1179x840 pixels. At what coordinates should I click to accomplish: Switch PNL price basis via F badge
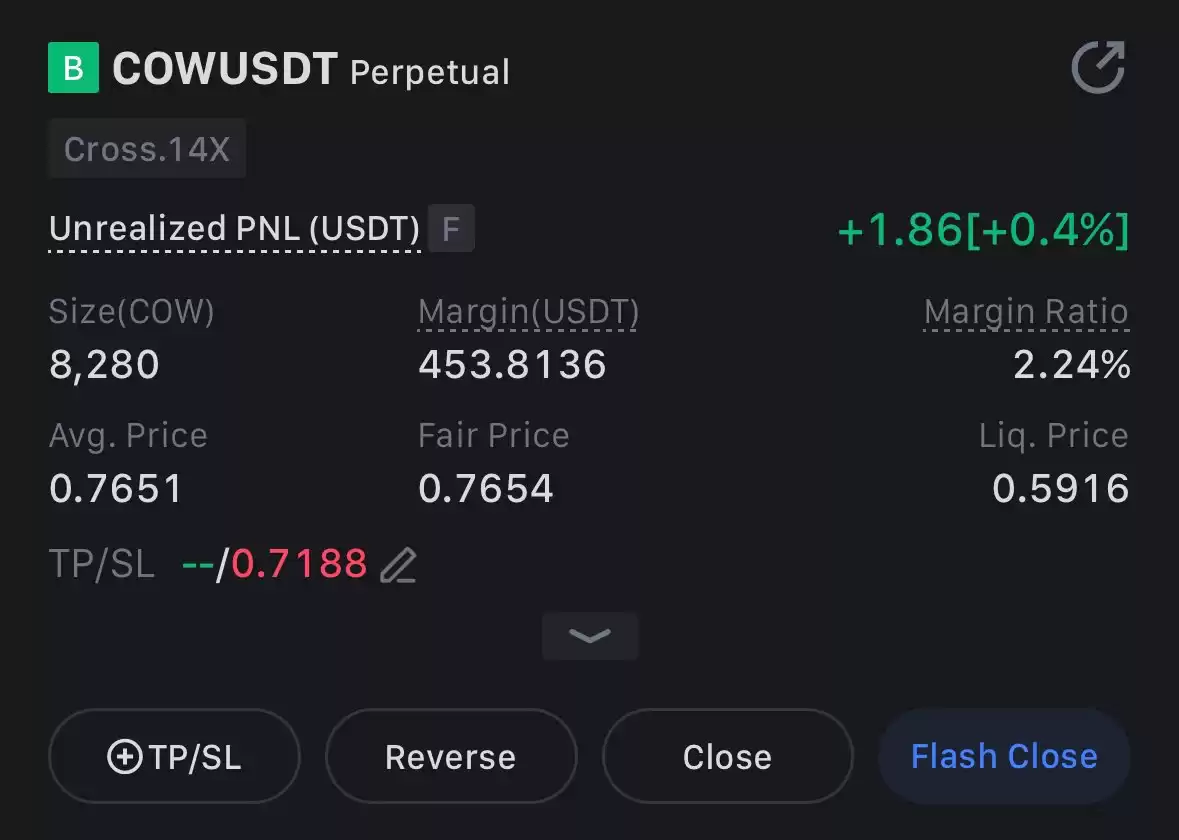(x=451, y=229)
